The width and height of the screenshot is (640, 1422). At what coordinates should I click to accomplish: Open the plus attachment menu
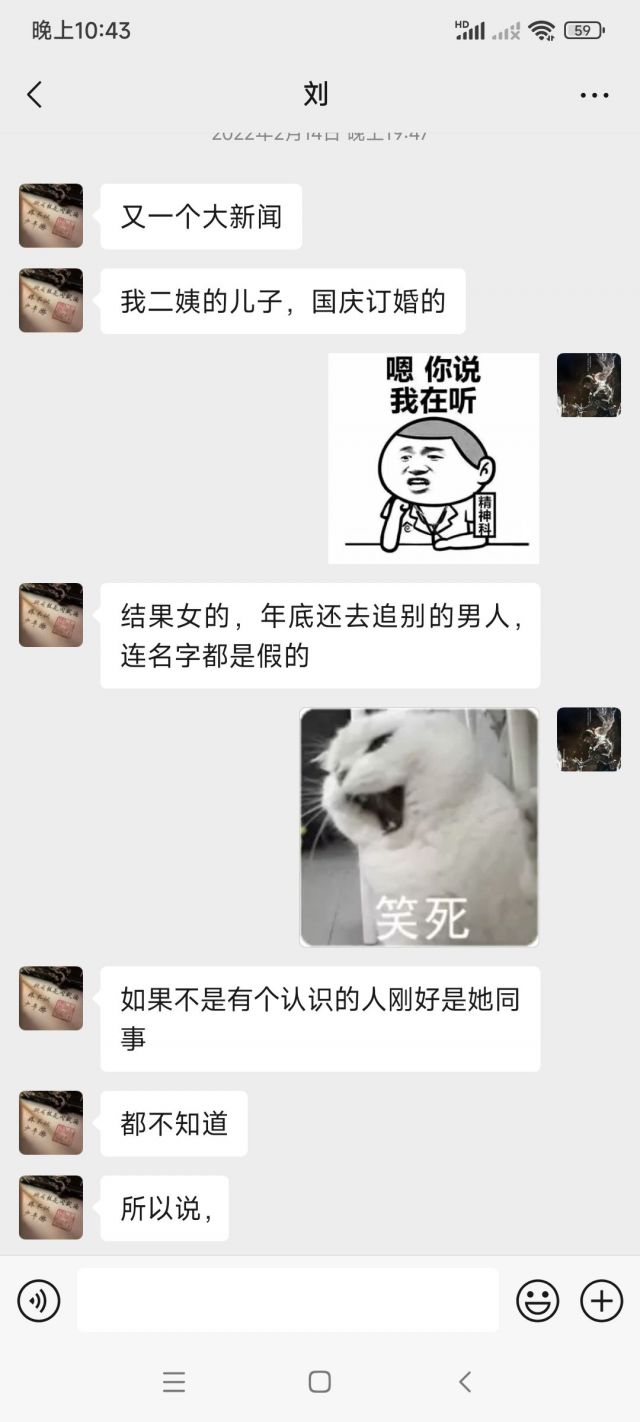coord(601,1301)
